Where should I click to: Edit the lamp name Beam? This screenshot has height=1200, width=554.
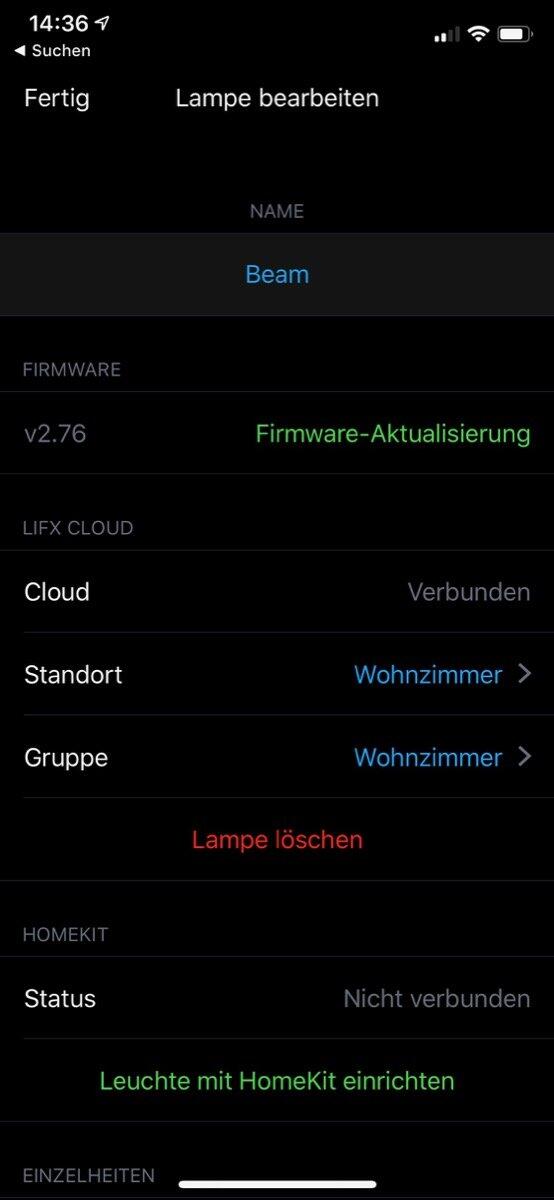tap(277, 274)
